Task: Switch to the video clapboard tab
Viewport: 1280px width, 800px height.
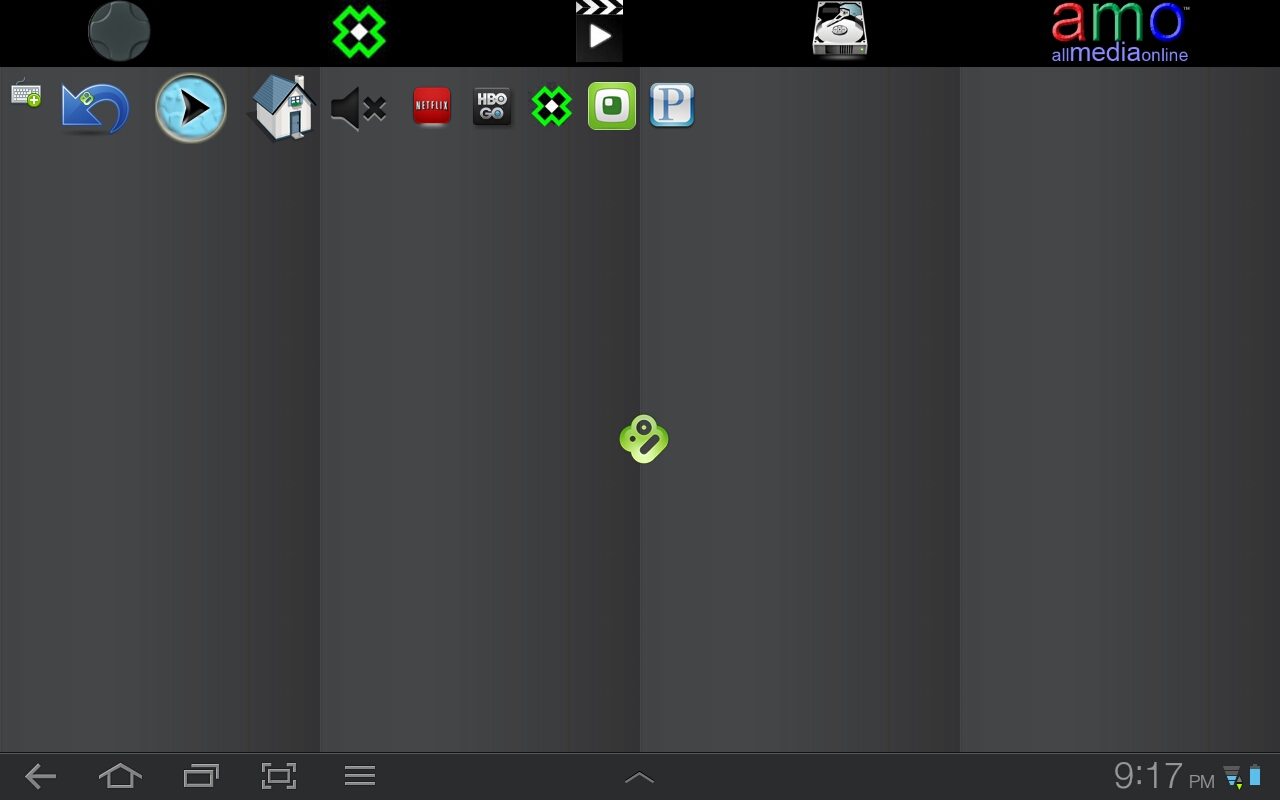Action: [599, 32]
